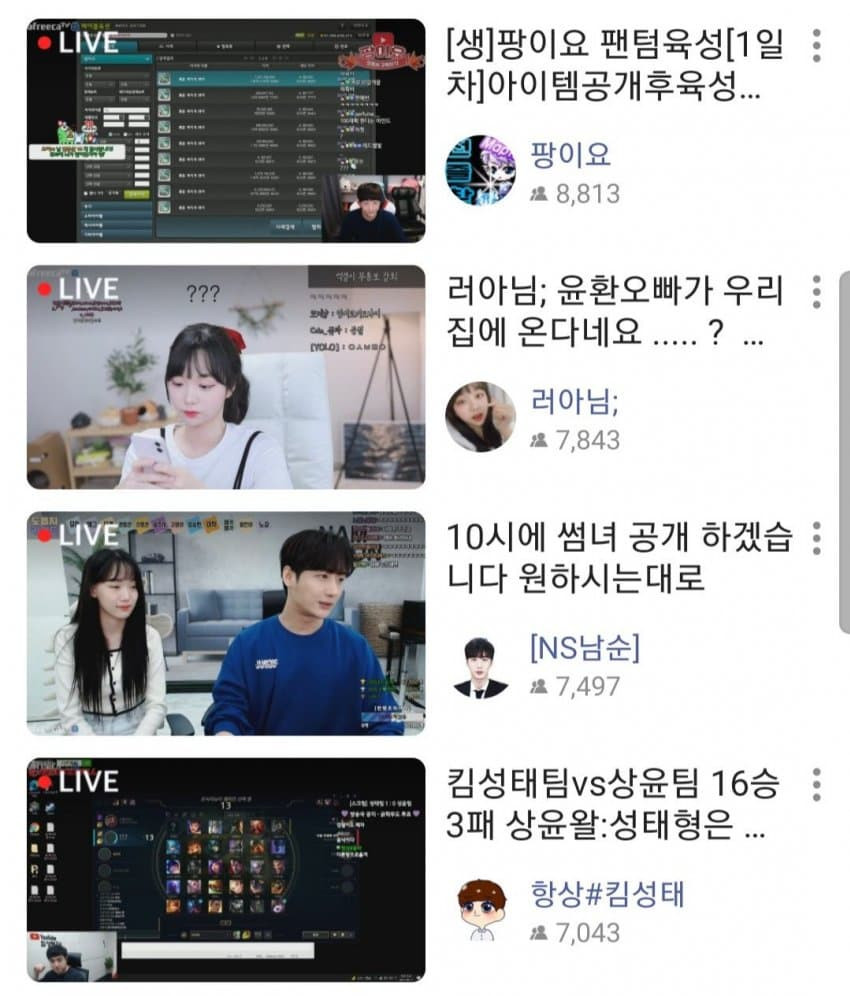Open the overflow menu for 킴성태팀vs상윤팀 stream
850x996 pixels.
(x=817, y=785)
